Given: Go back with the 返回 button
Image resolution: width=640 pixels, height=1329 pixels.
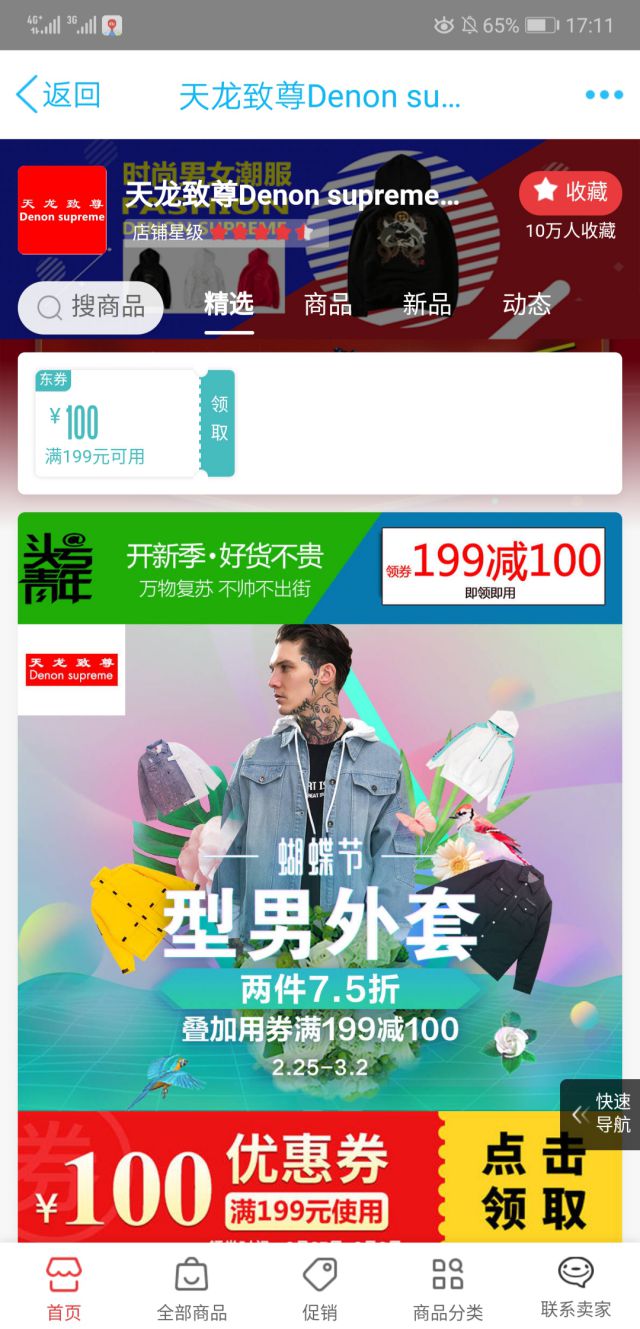Looking at the screenshot, I should pyautogui.click(x=58, y=95).
